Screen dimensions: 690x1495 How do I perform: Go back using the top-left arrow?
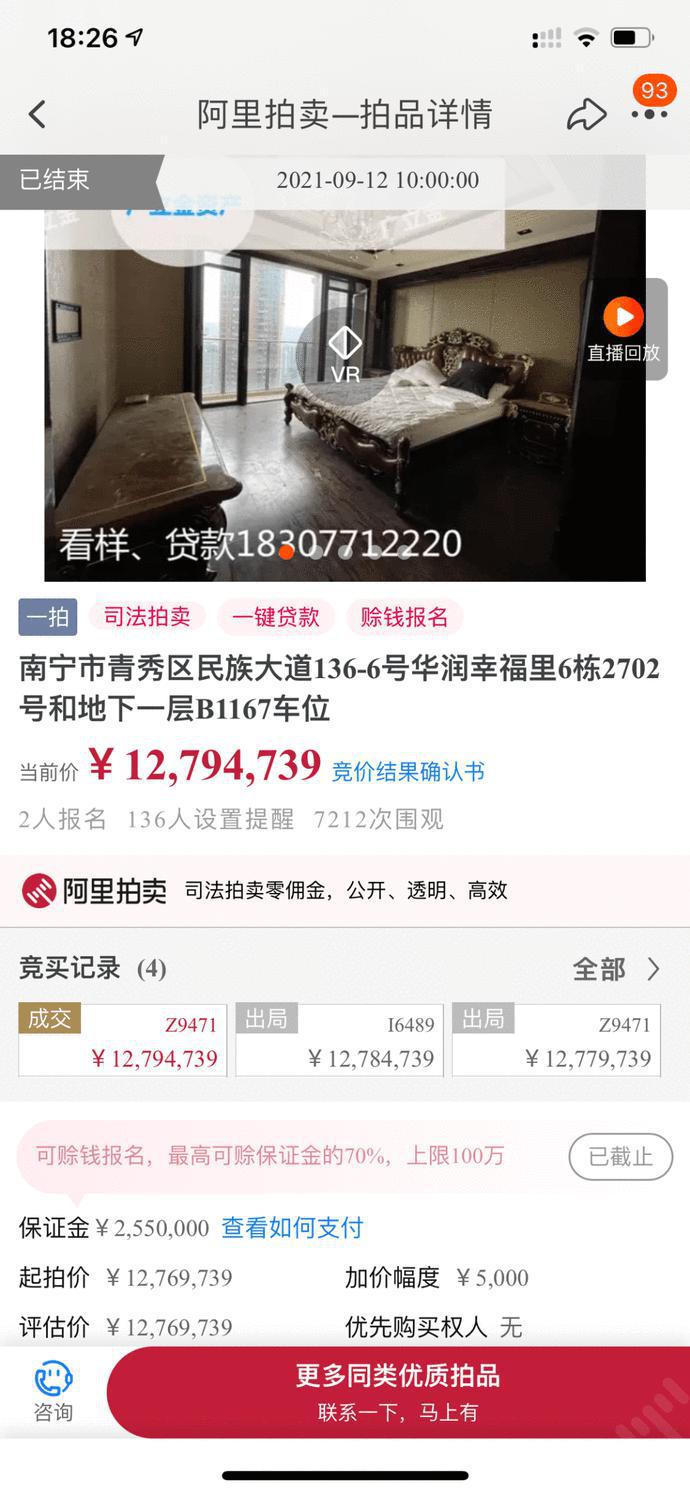pos(37,114)
